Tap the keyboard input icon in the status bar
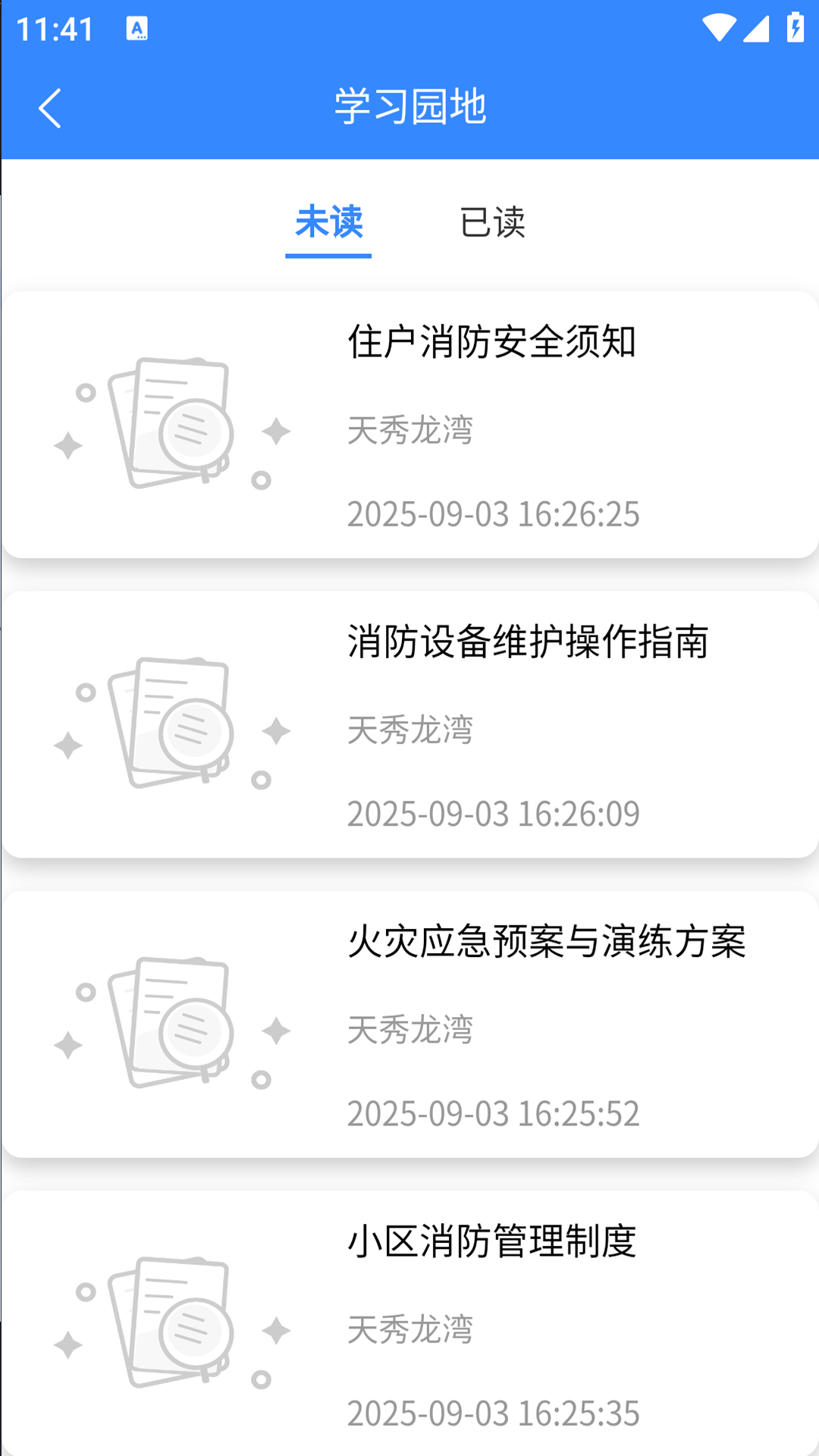 (x=137, y=30)
